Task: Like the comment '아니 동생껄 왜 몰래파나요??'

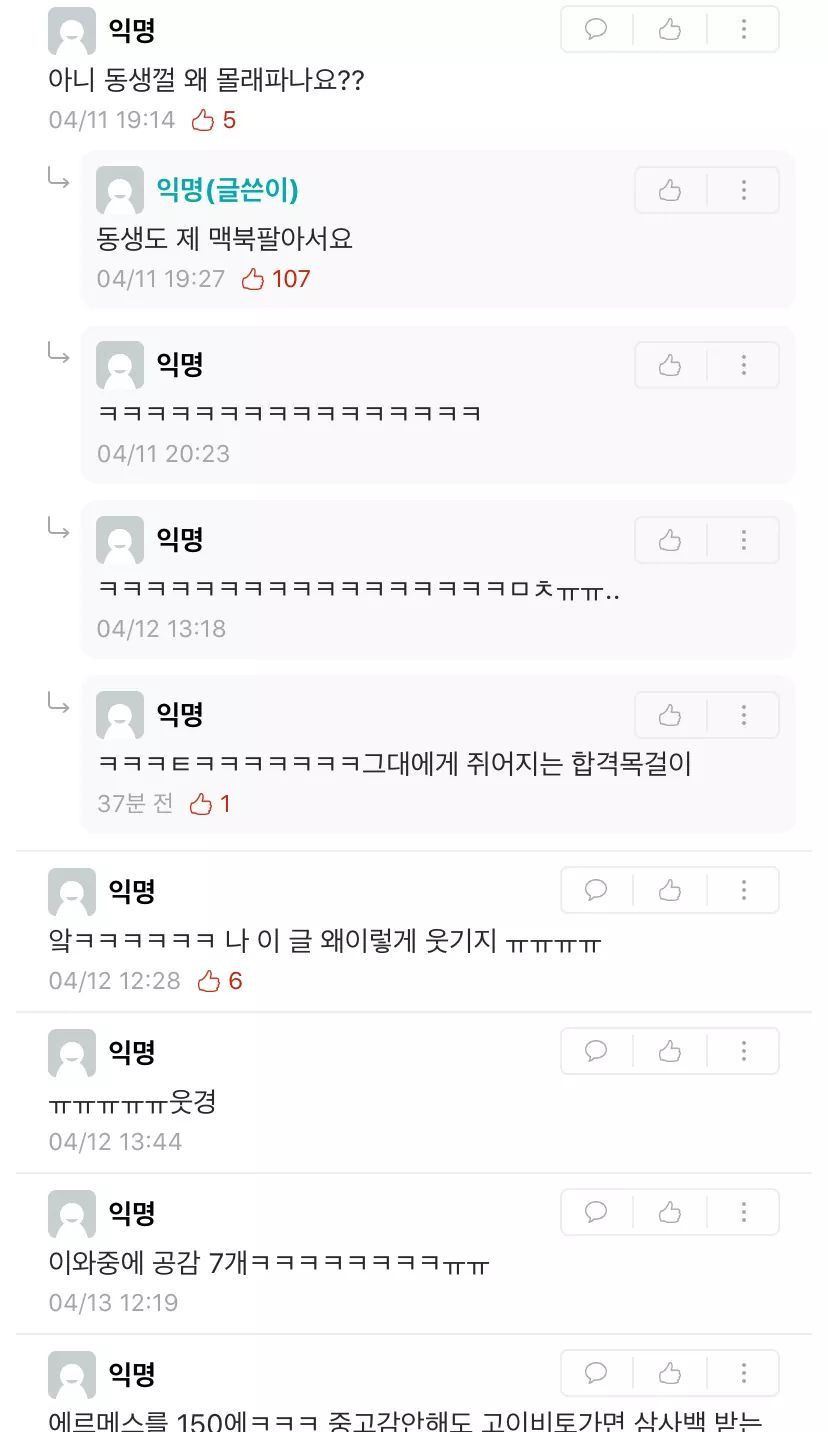Action: (670, 29)
